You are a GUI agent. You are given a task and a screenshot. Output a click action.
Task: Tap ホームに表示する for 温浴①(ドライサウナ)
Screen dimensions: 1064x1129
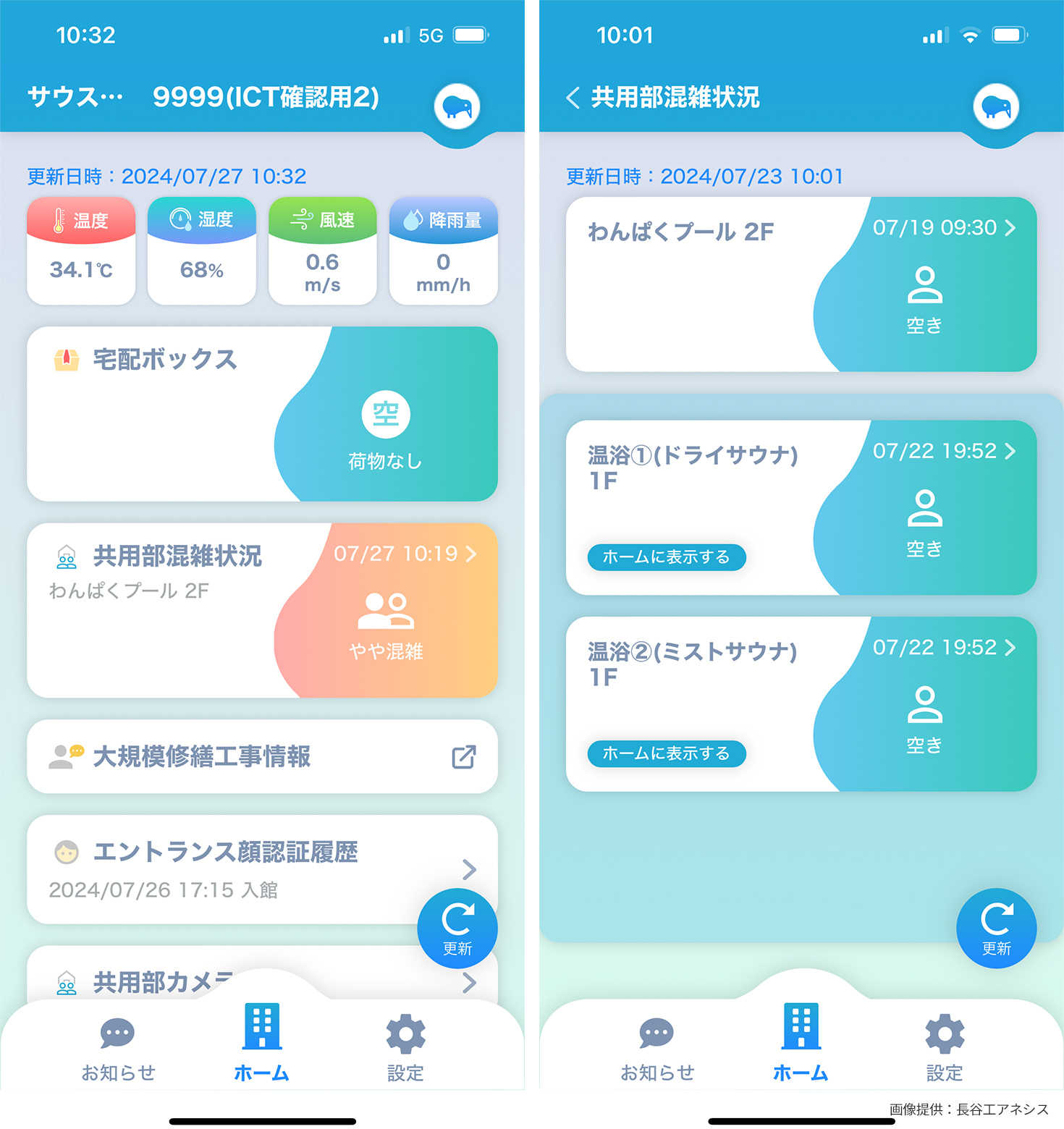click(x=666, y=557)
